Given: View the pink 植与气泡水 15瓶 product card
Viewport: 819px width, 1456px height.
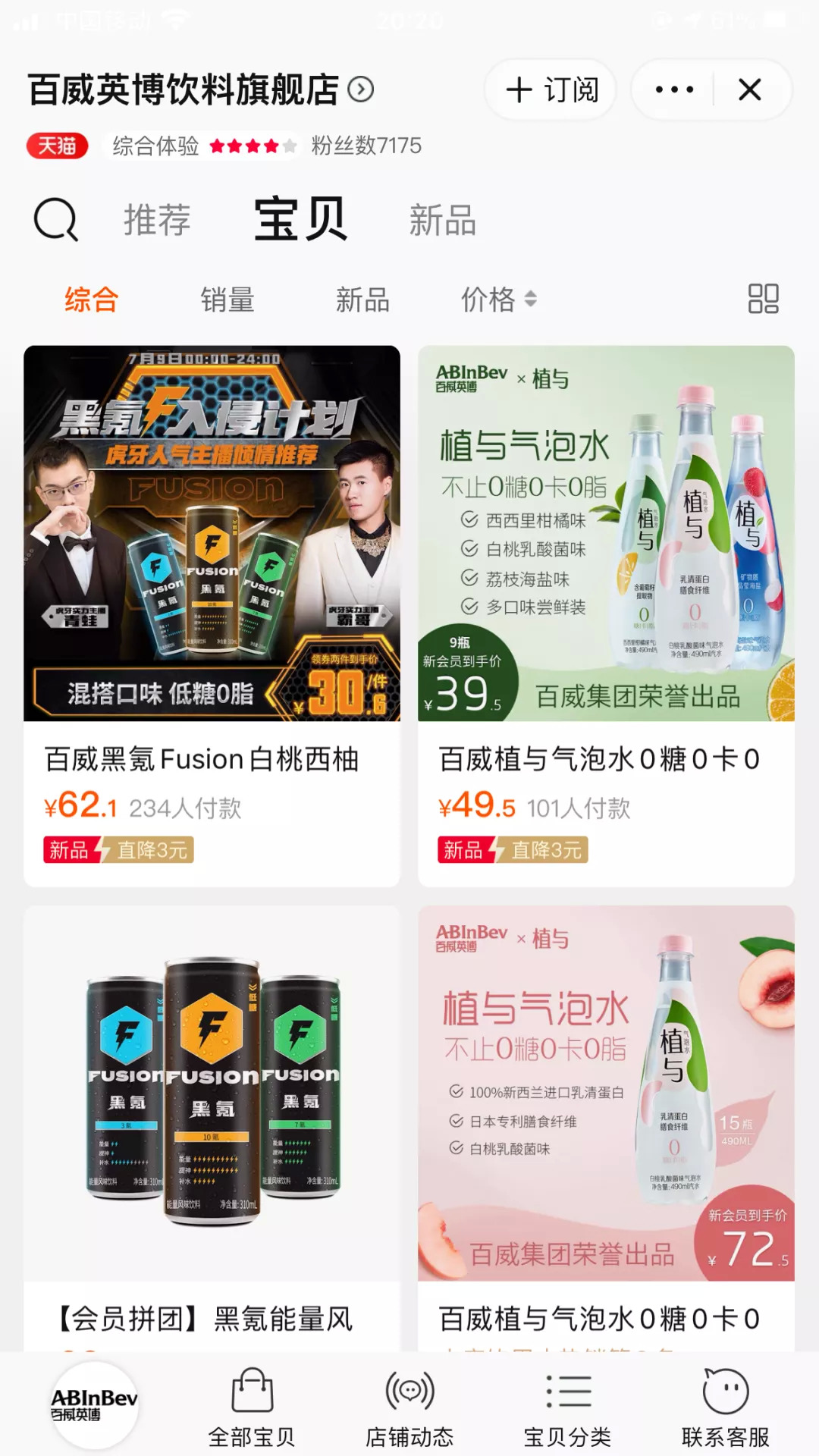Looking at the screenshot, I should coord(606,1122).
